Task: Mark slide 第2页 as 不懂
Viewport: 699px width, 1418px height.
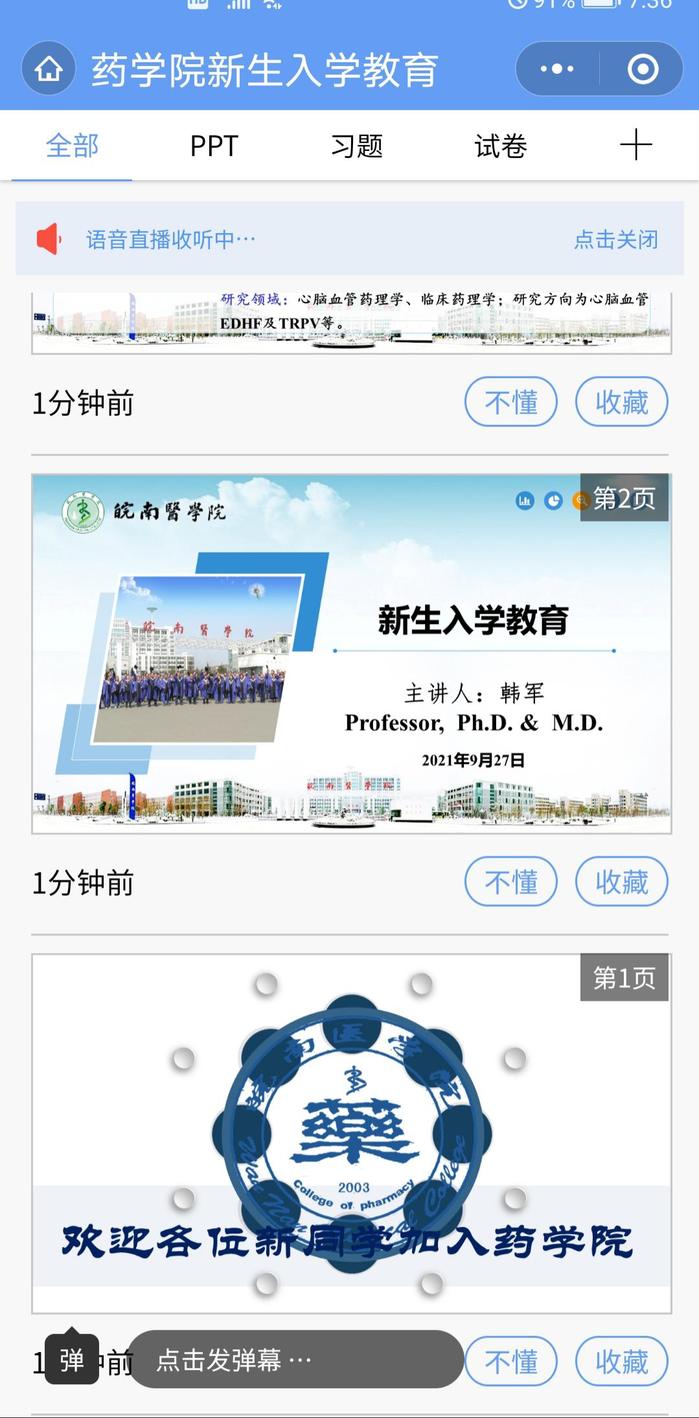Action: (x=511, y=882)
